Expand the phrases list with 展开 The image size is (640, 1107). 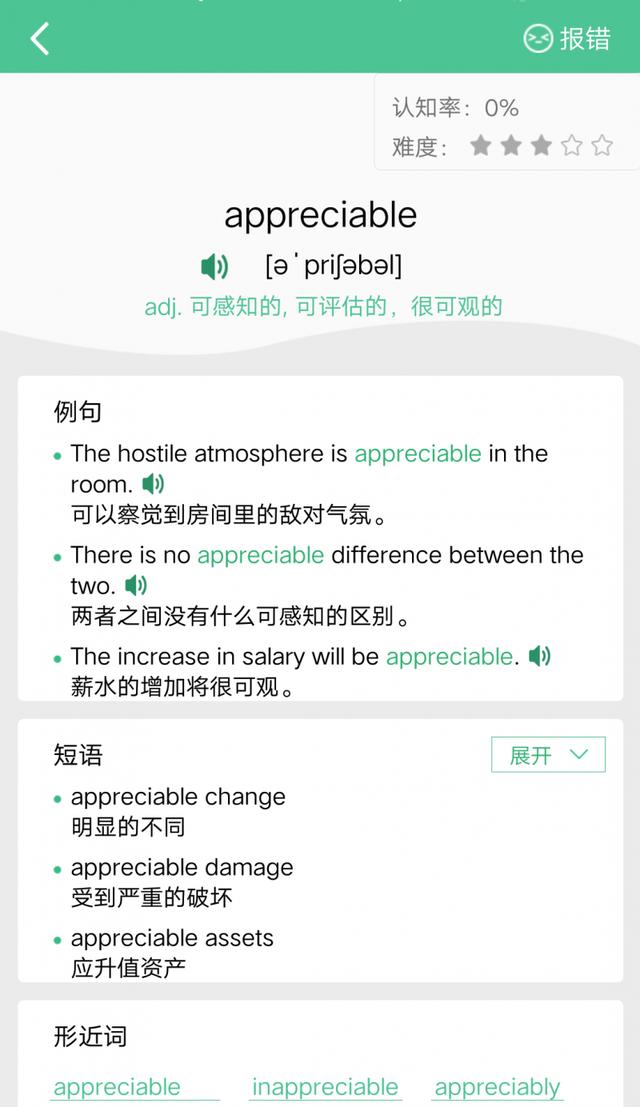[548, 755]
